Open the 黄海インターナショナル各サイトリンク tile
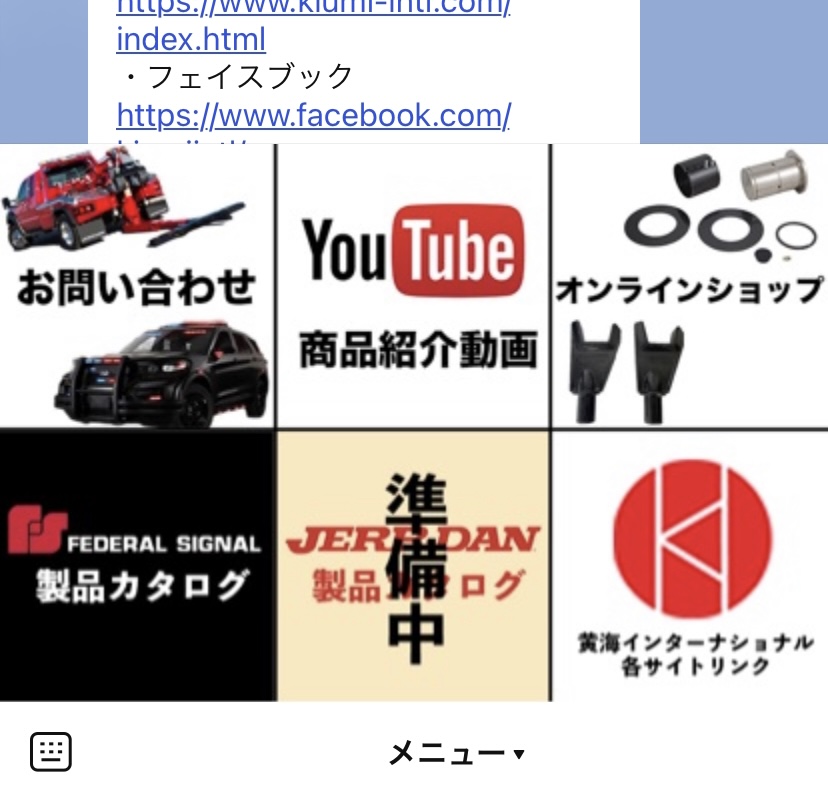Screen dimensions: 828x804 (689, 565)
